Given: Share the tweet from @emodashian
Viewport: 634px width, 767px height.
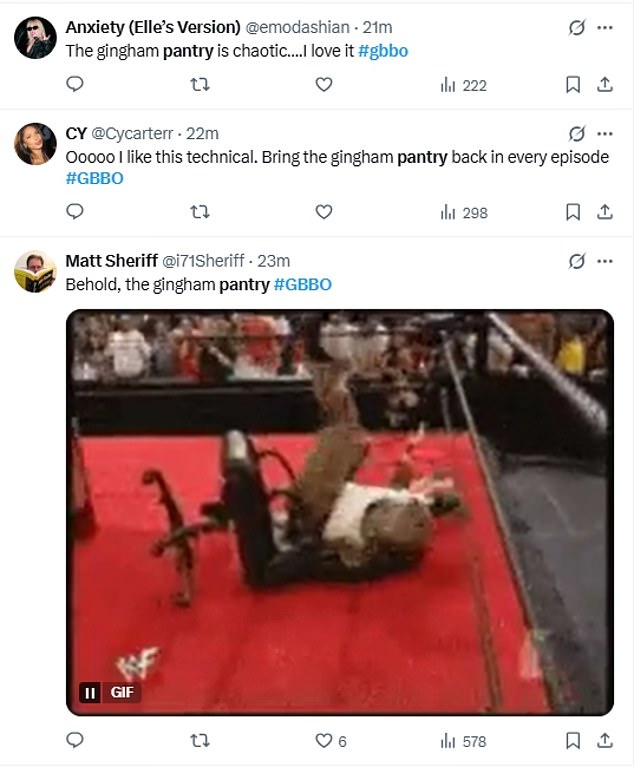Looking at the screenshot, I should [x=604, y=85].
